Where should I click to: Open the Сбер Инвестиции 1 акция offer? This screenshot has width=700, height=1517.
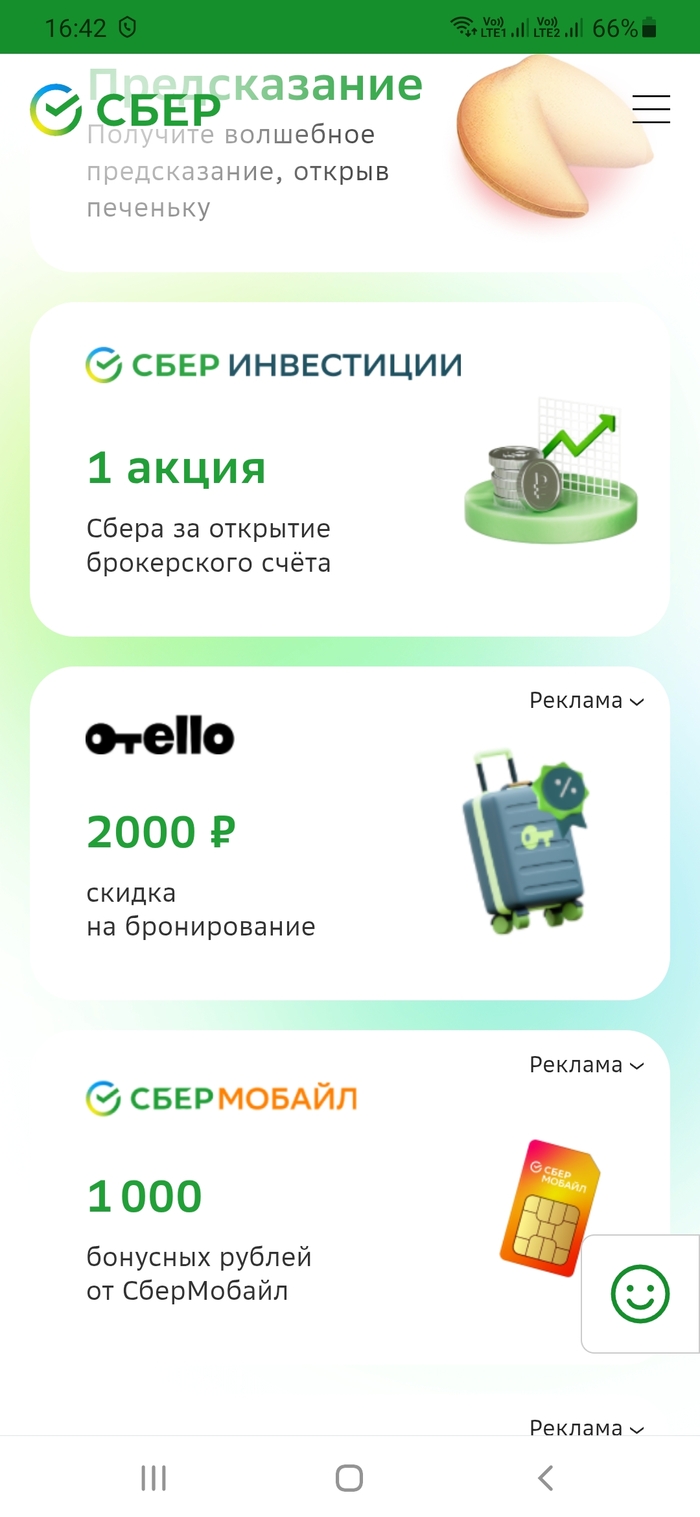click(x=350, y=470)
